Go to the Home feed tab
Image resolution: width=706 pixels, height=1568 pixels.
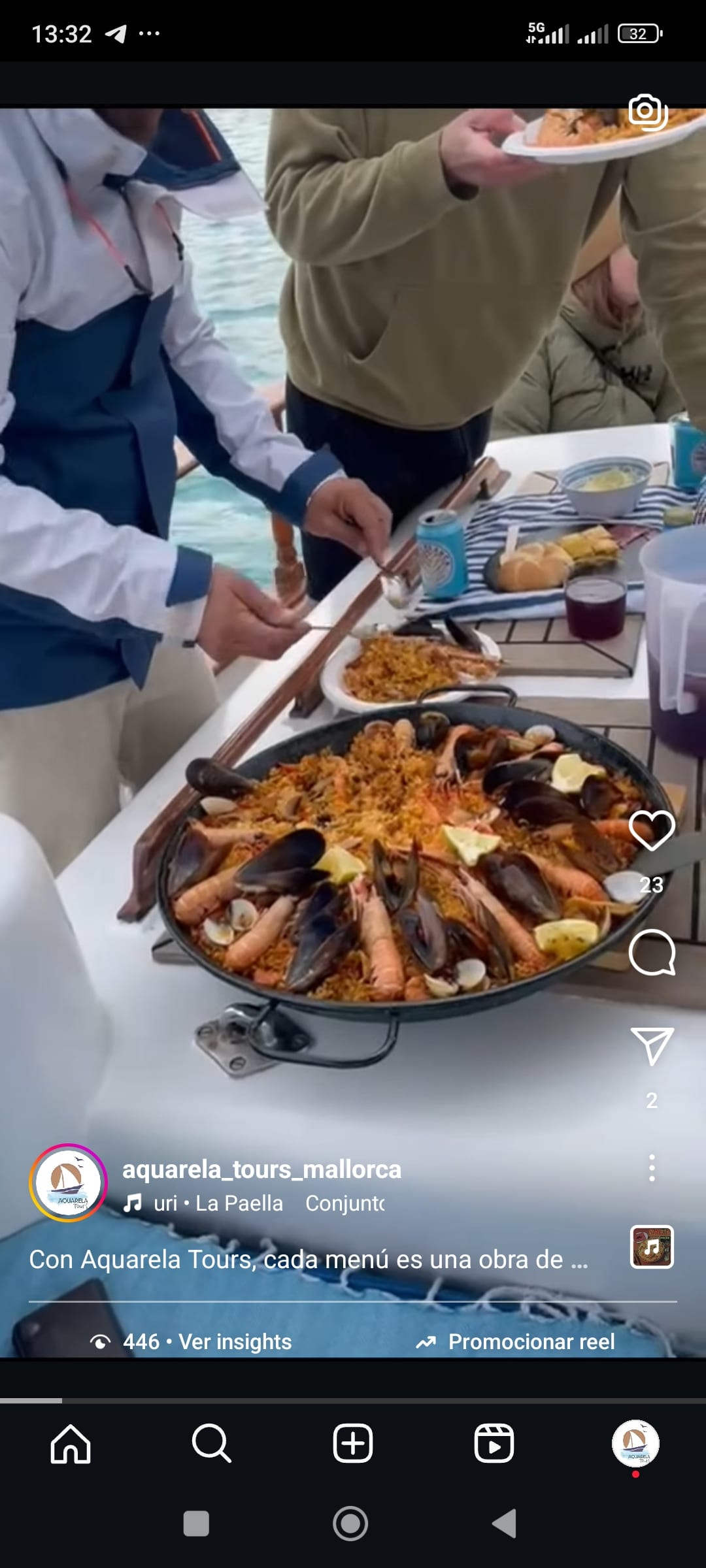click(x=71, y=1444)
